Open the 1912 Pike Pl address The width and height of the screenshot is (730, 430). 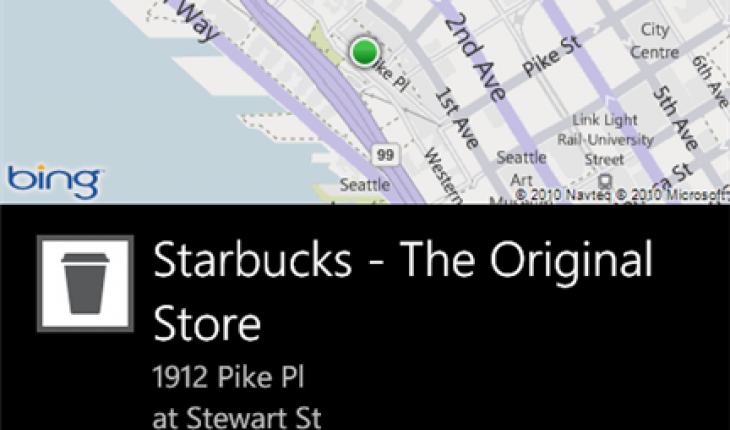[228, 378]
